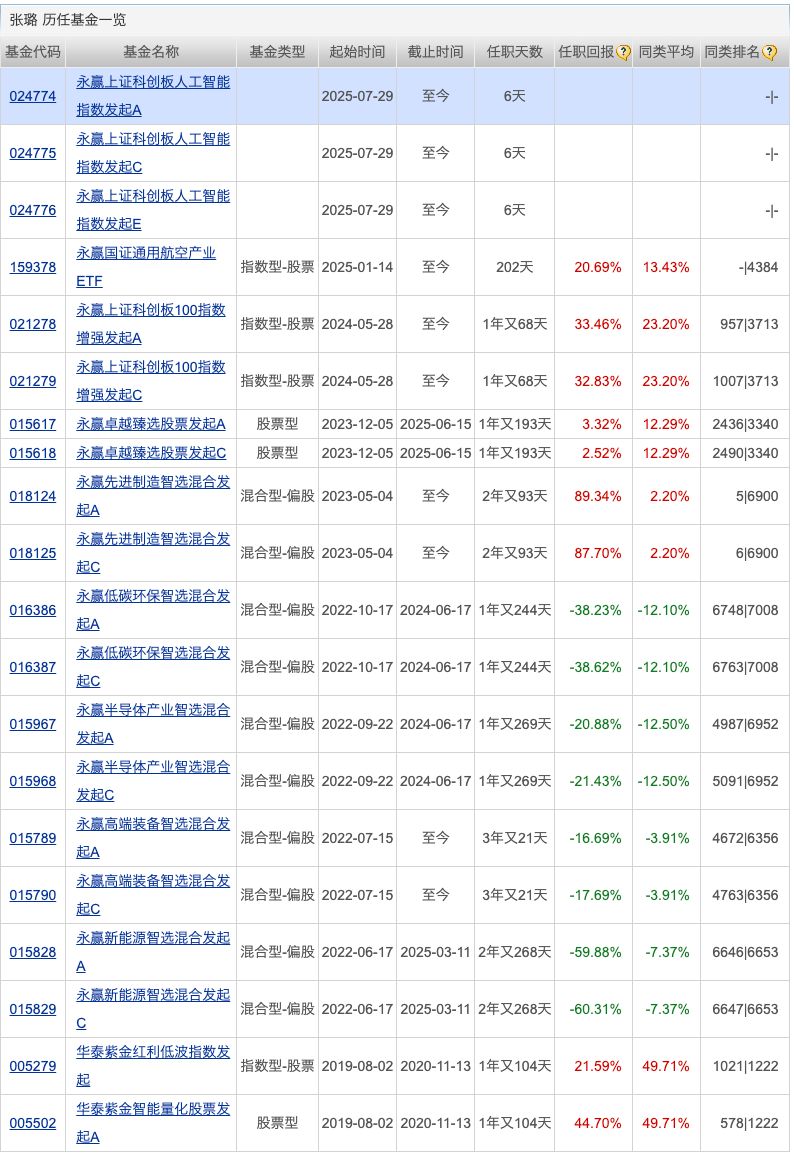Open 永赢先进制造智选混合发起A fund link
794x1154 pixels.
point(152,495)
